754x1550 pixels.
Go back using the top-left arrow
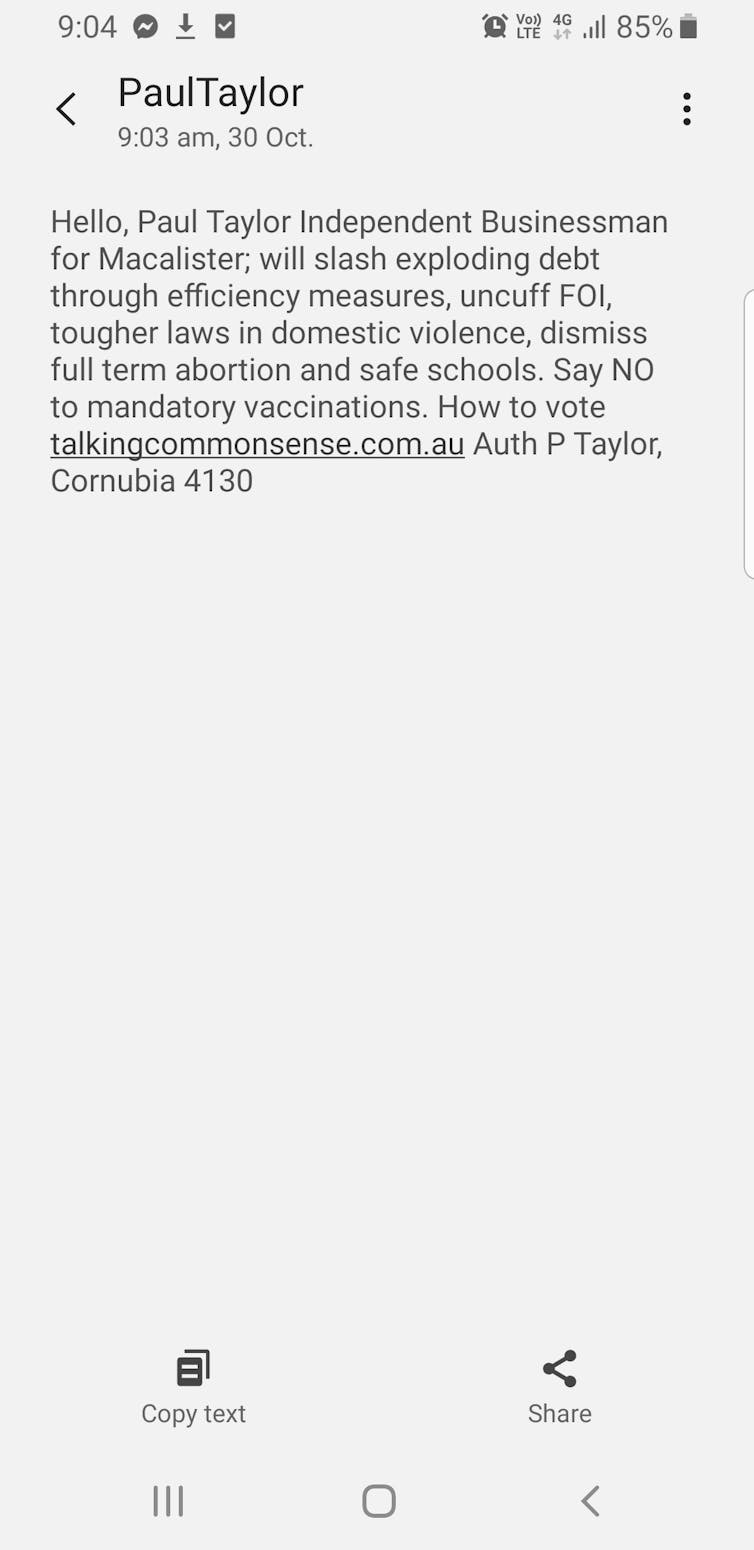pyautogui.click(x=66, y=109)
